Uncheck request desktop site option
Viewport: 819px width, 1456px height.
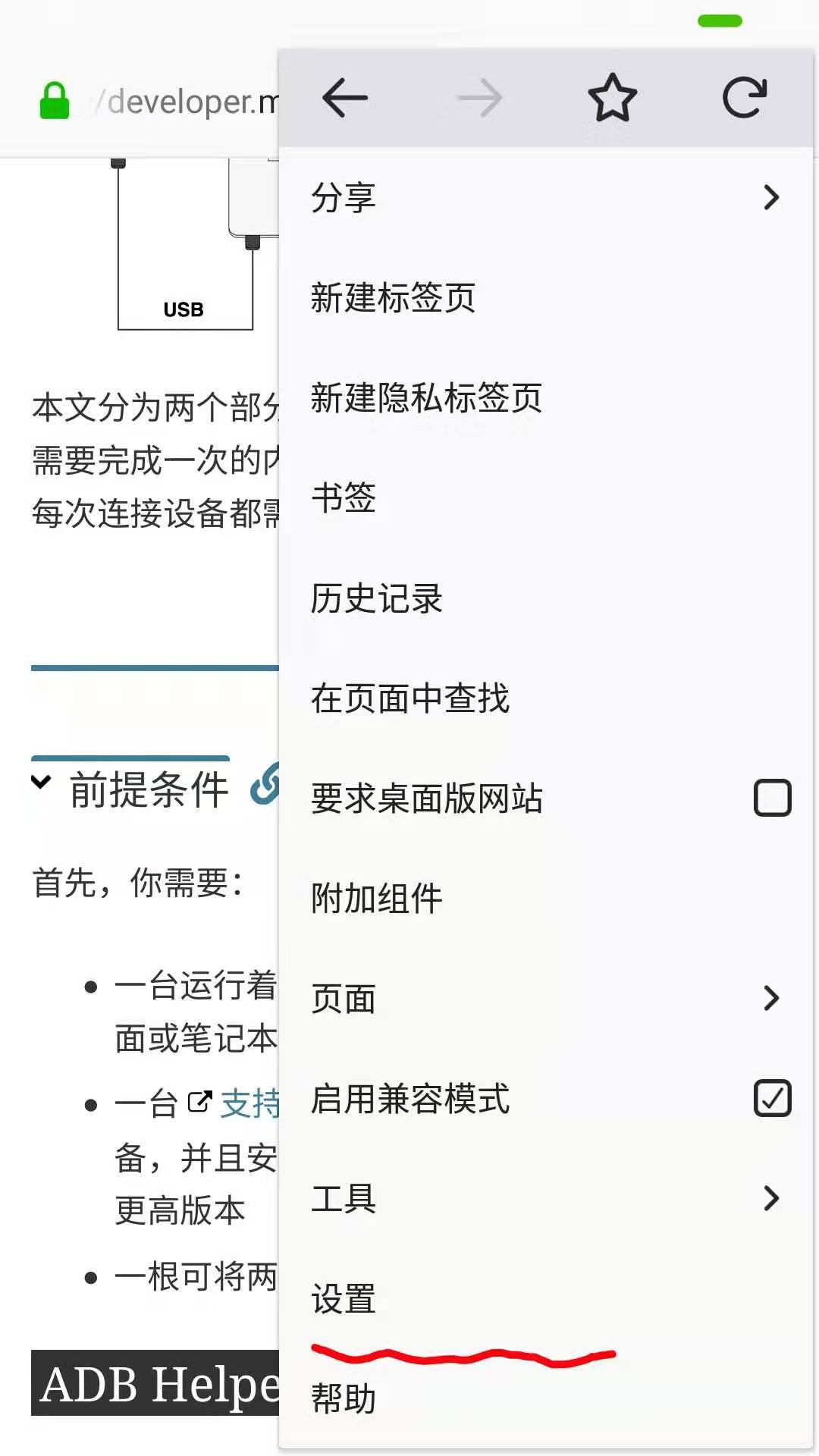click(773, 796)
